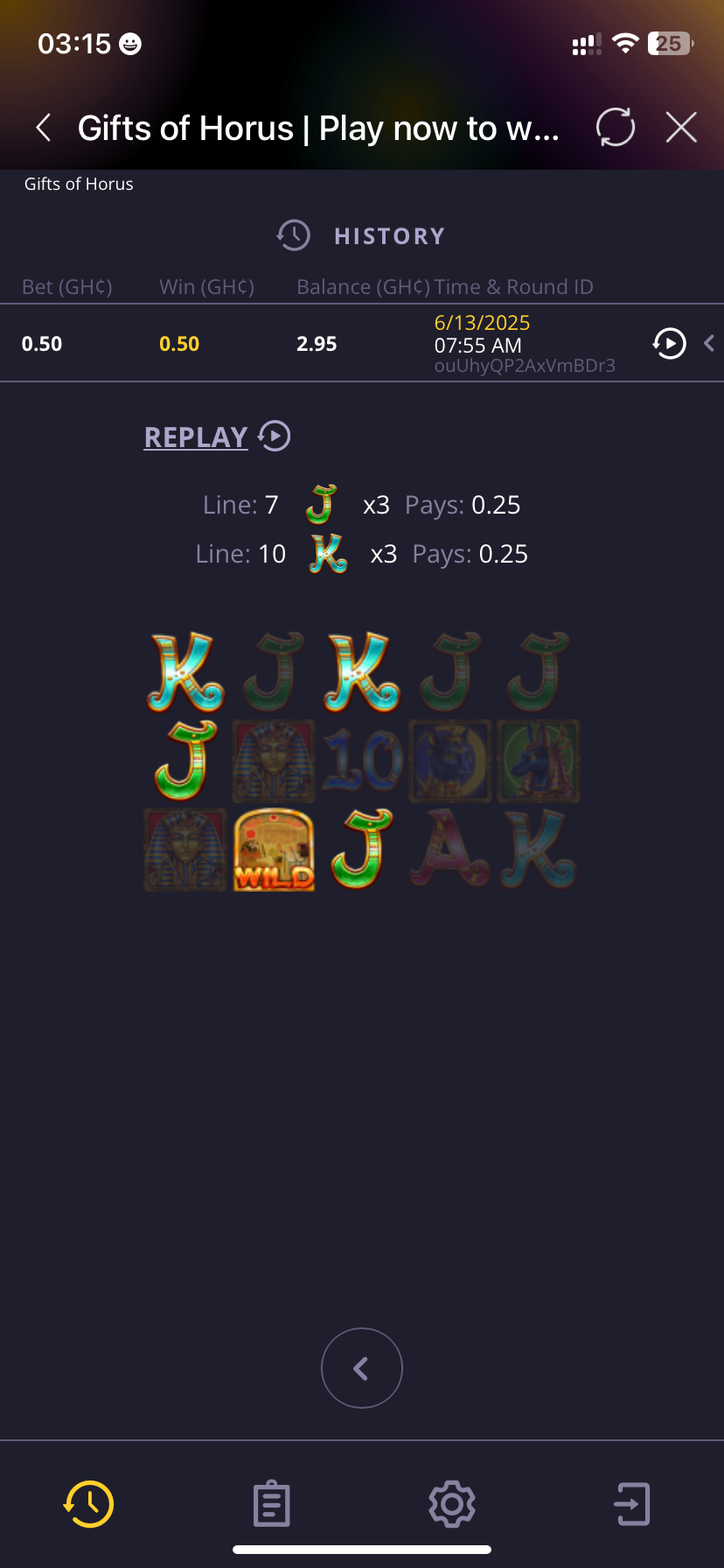The image size is (724, 1568).
Task: Open the paytable clipboard tab
Action: pos(271,1504)
